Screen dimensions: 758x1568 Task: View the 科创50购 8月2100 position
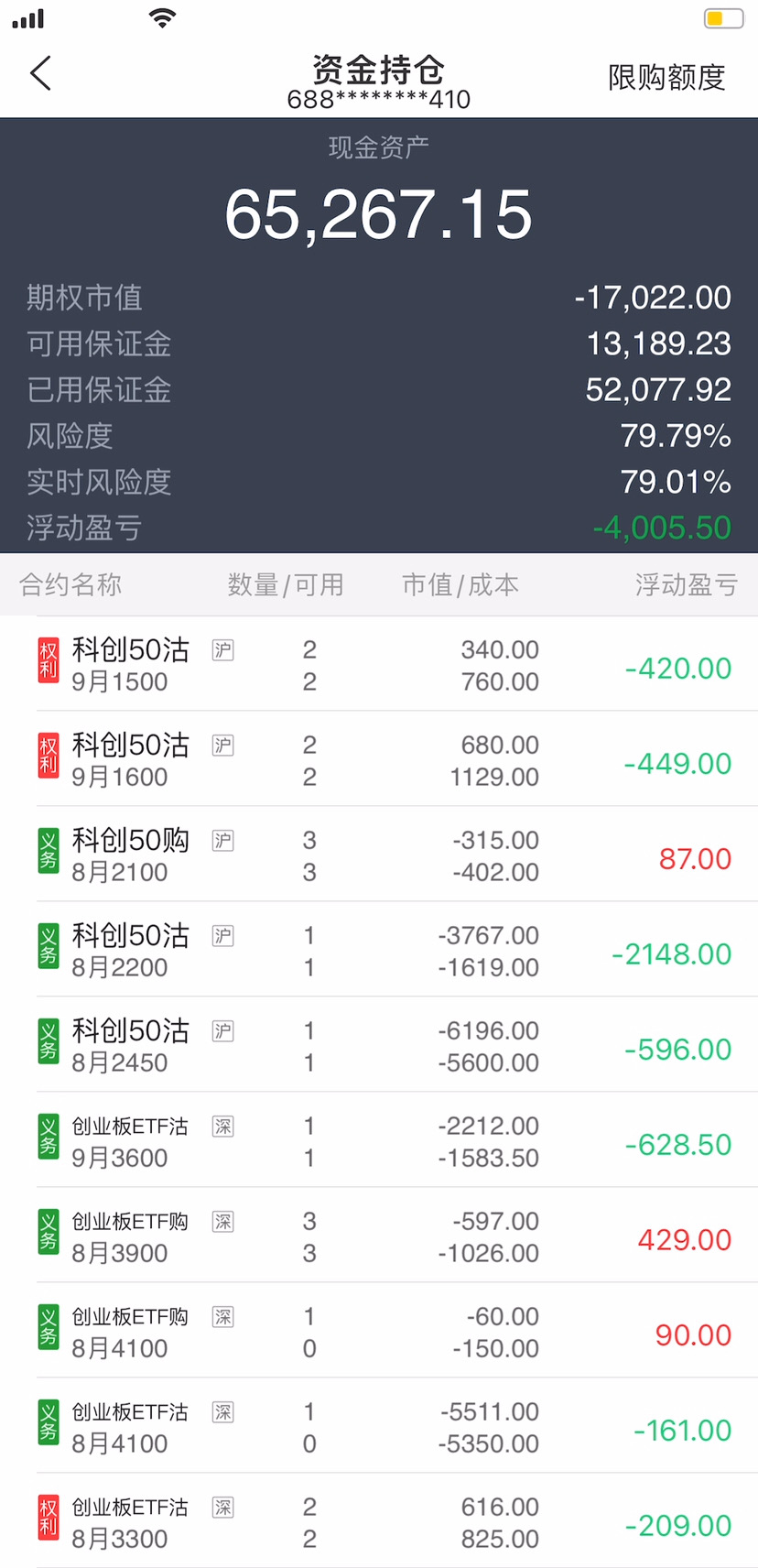click(x=379, y=854)
